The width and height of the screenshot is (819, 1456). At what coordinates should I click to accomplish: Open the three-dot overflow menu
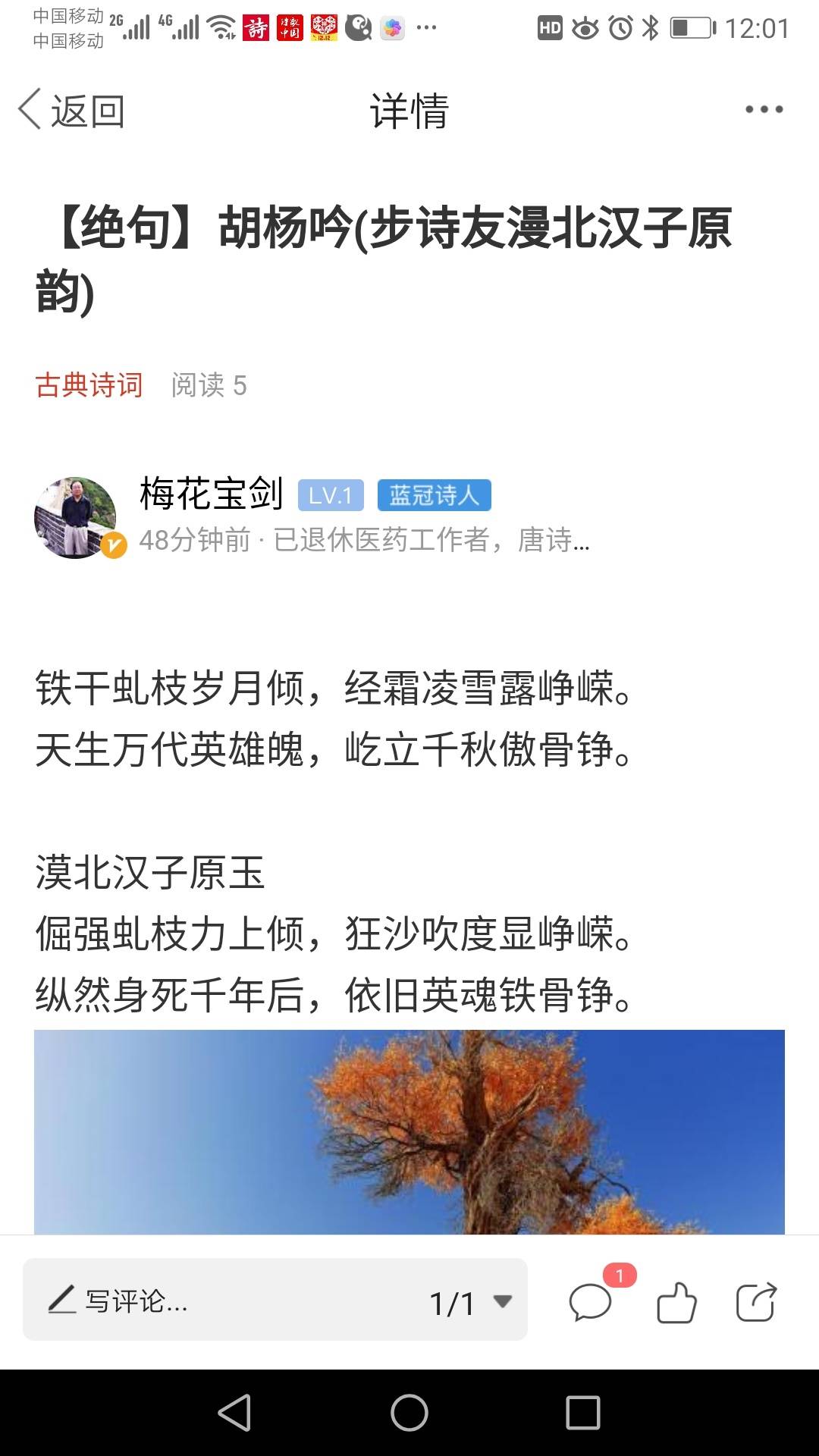764,110
